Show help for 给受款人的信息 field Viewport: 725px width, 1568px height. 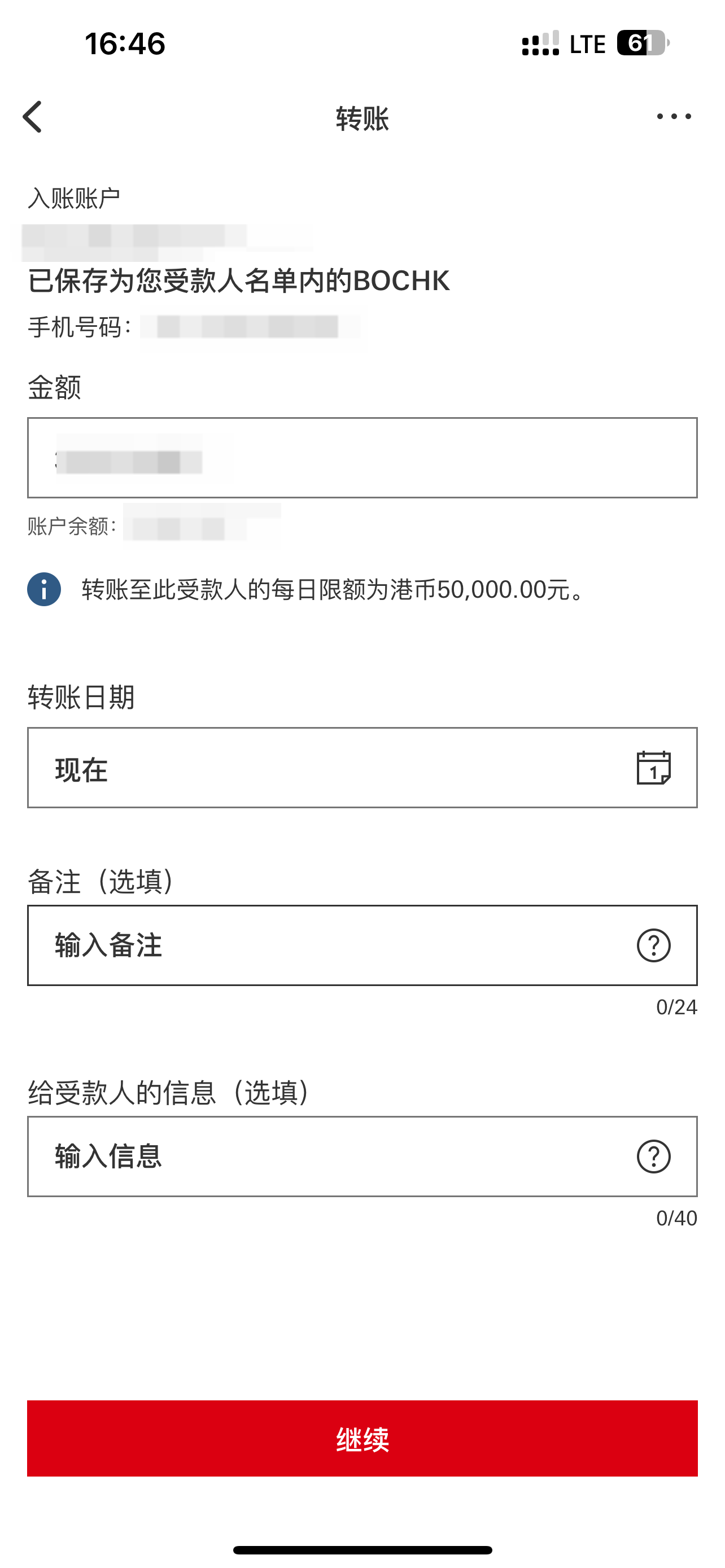(654, 1157)
